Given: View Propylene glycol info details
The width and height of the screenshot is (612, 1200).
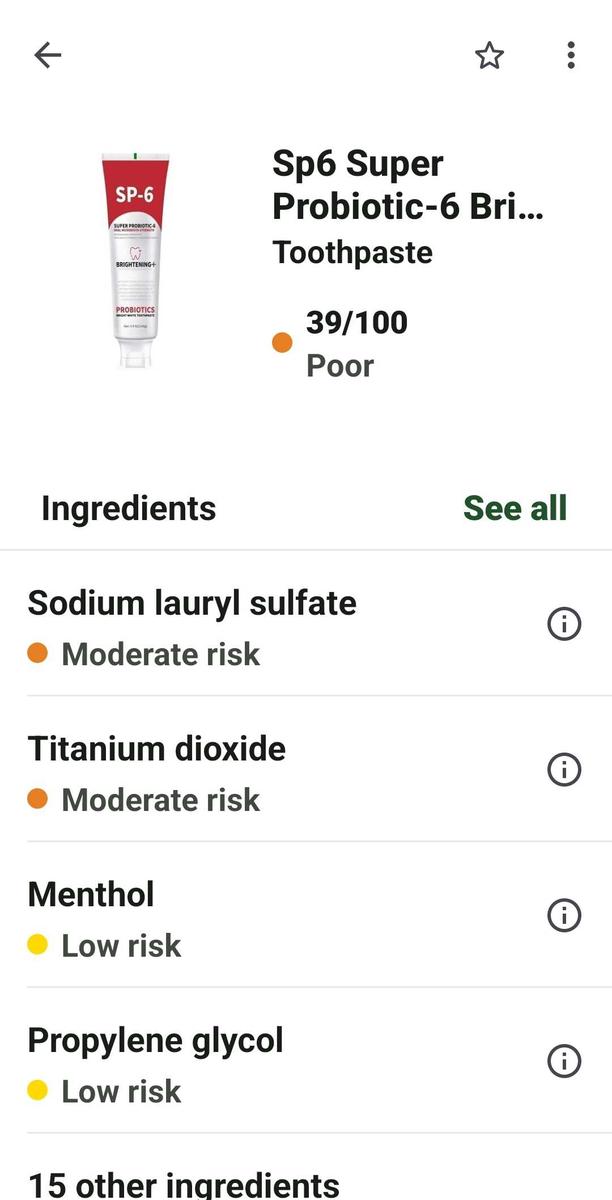Looking at the screenshot, I should [x=564, y=1061].
